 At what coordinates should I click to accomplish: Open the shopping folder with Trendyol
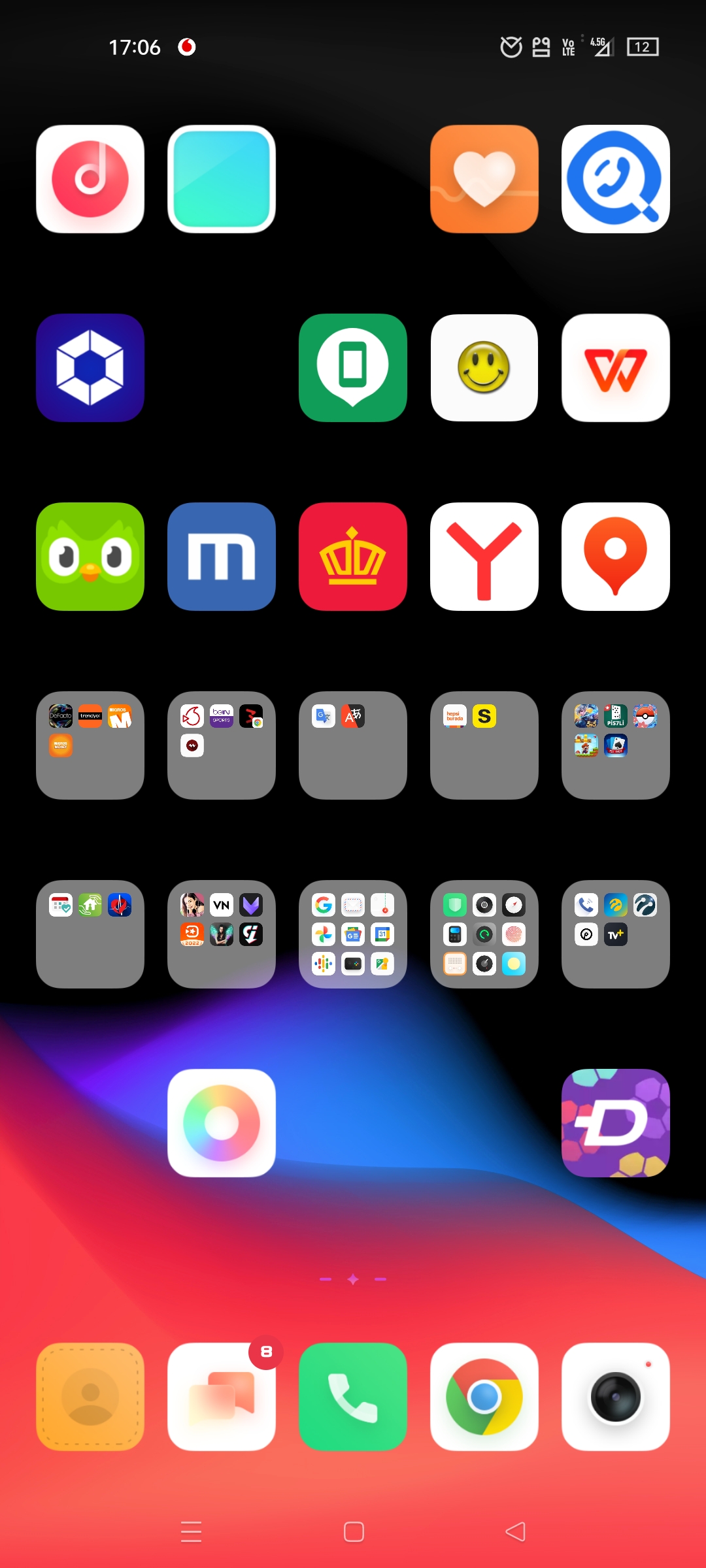(90, 745)
